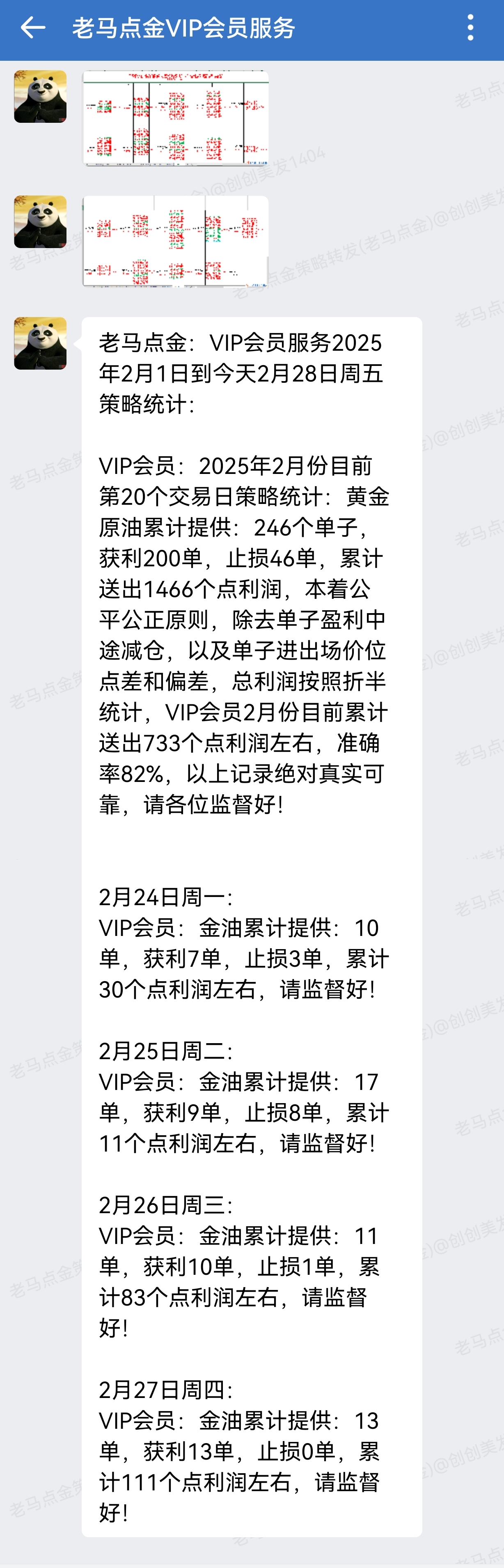Tap the panda avatar beside the second image
Viewport: 504px width, 1568px height.
pyautogui.click(x=40, y=222)
